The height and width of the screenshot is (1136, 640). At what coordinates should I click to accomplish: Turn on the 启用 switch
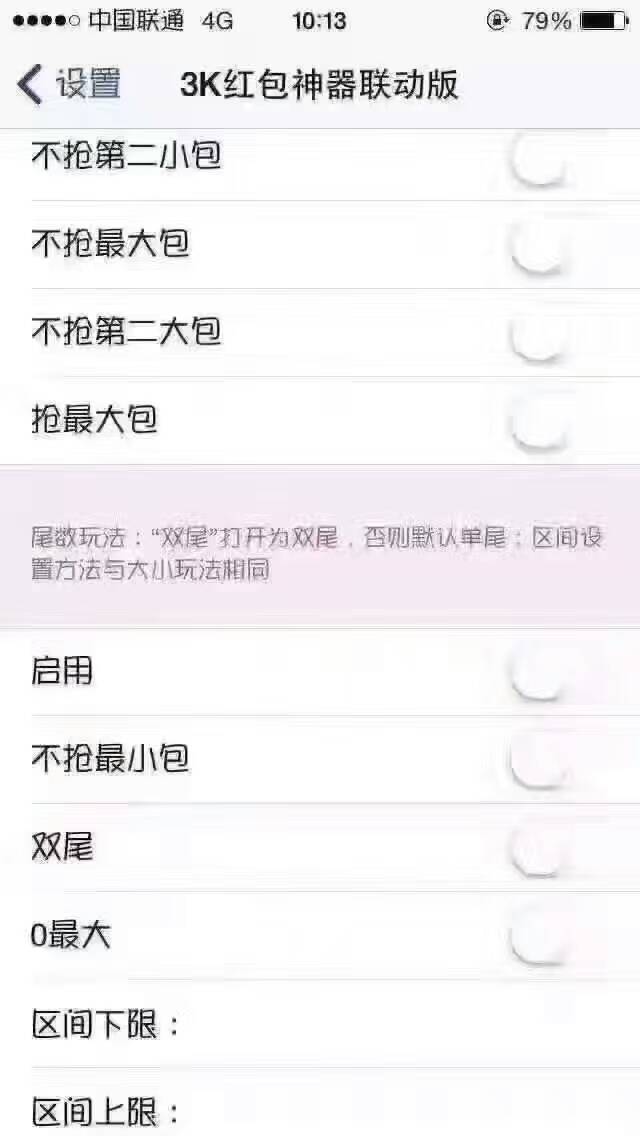tap(554, 672)
